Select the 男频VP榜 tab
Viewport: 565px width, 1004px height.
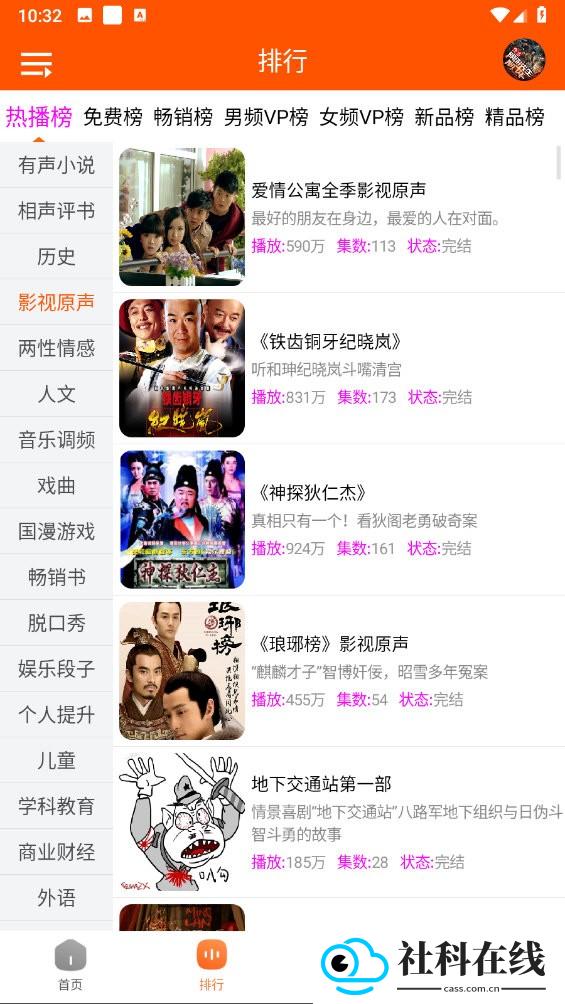(266, 117)
